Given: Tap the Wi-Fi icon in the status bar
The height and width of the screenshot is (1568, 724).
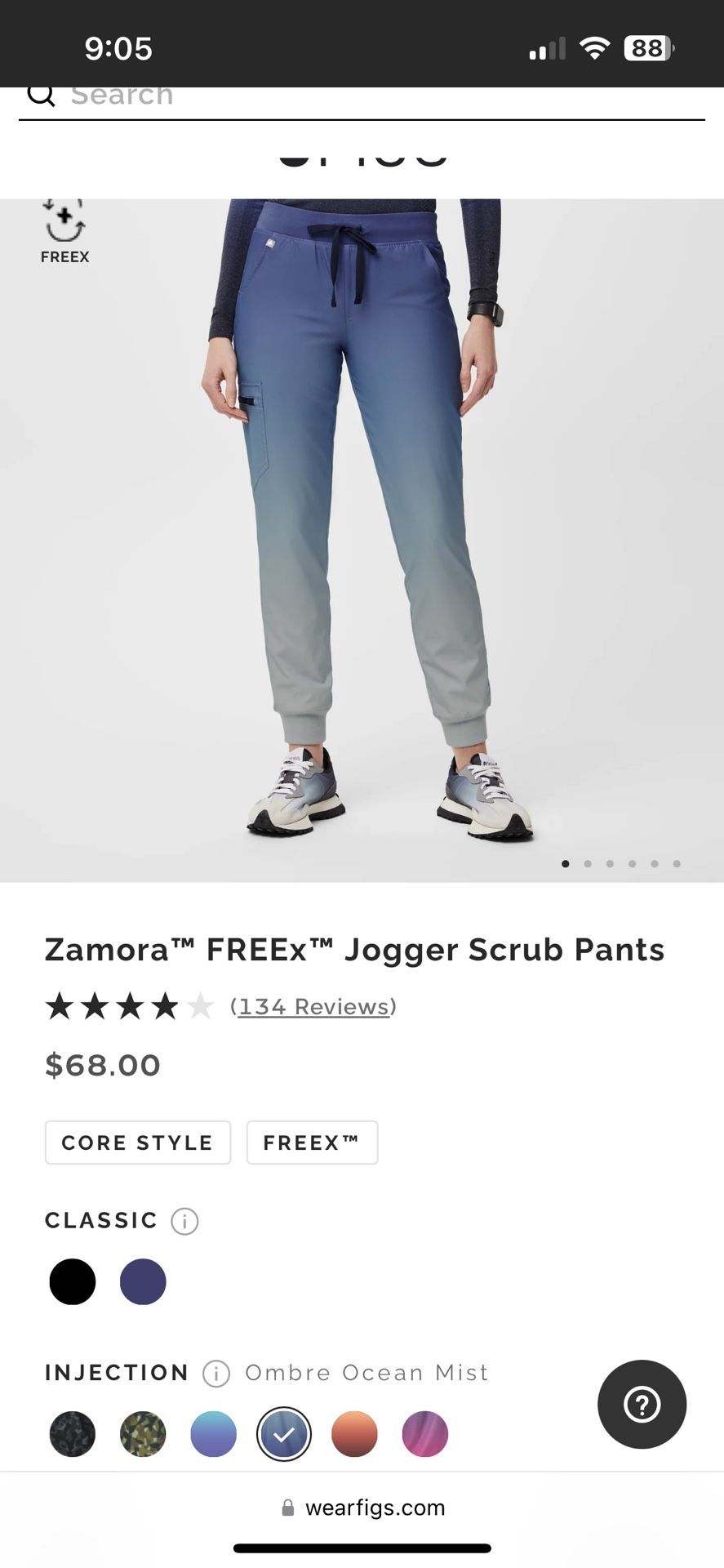Looking at the screenshot, I should tap(595, 47).
